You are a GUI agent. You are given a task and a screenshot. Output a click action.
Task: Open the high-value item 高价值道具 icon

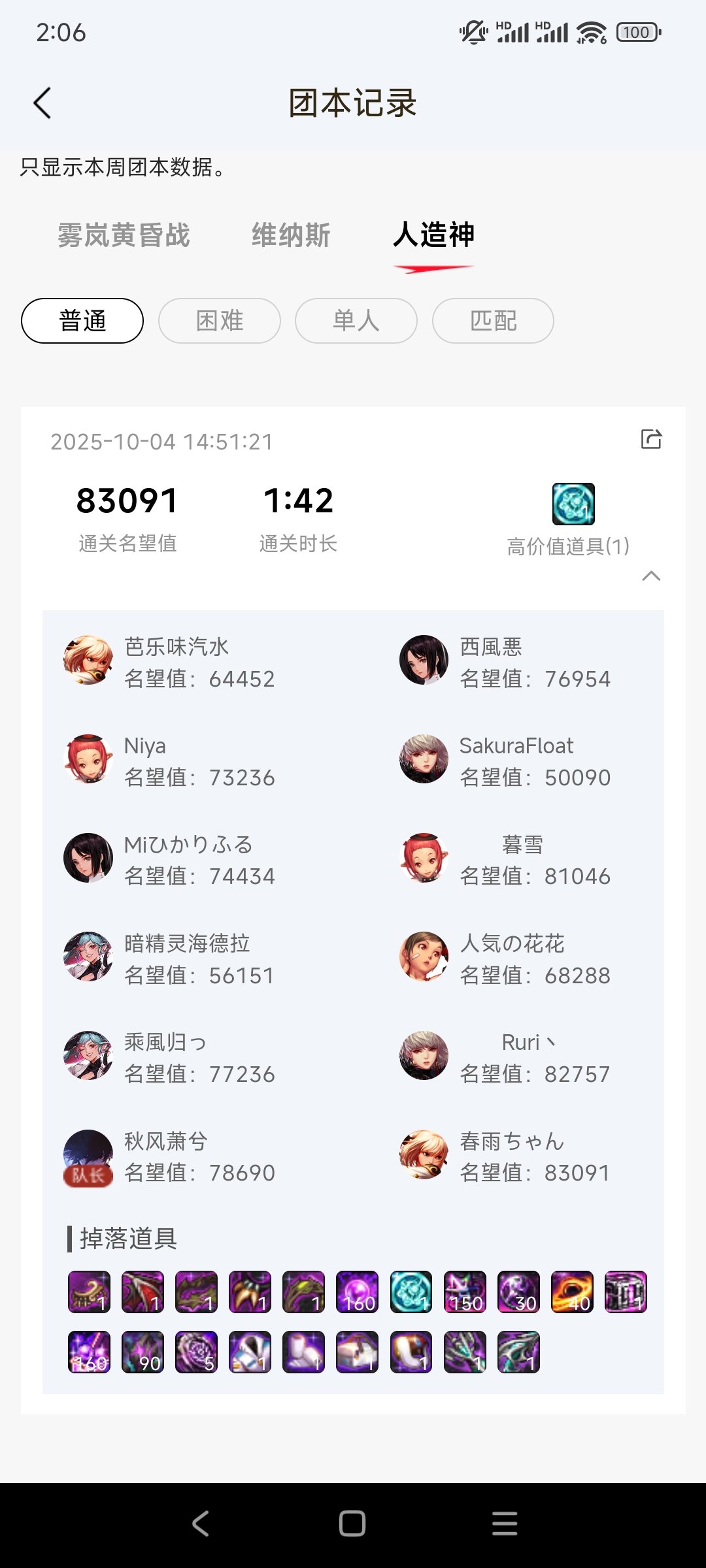(573, 504)
